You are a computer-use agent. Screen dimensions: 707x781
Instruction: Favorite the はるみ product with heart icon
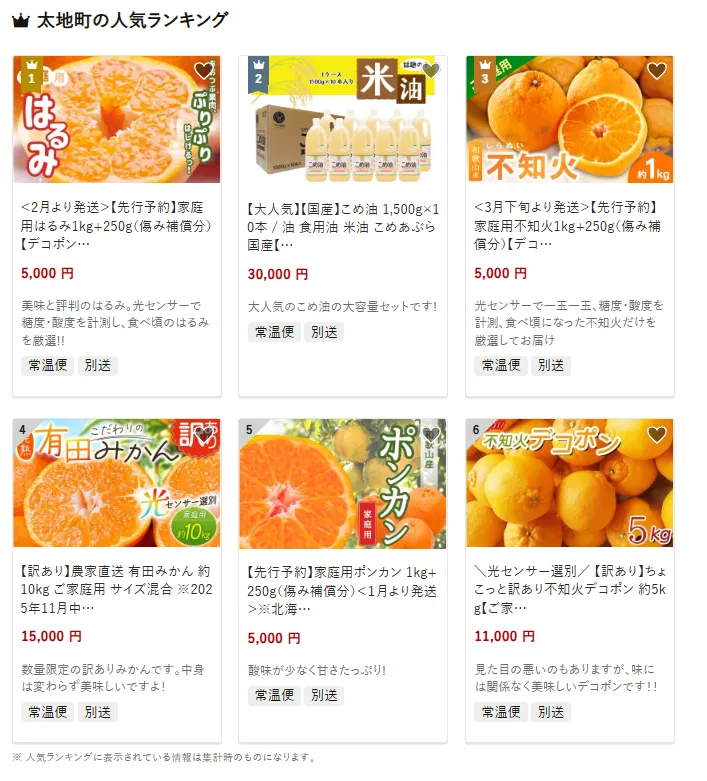point(204,71)
